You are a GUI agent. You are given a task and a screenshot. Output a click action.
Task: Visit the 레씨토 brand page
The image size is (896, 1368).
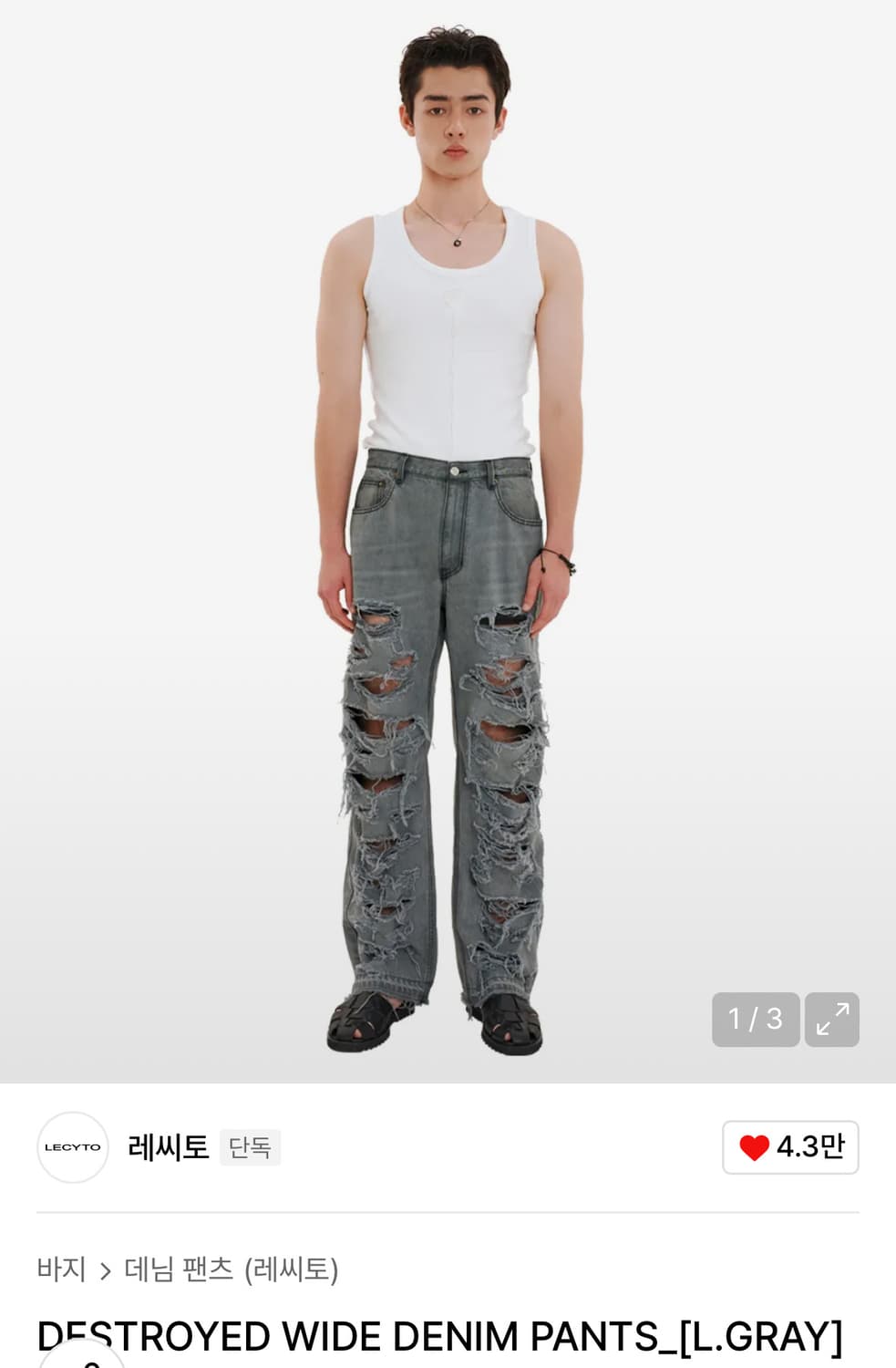click(167, 1145)
